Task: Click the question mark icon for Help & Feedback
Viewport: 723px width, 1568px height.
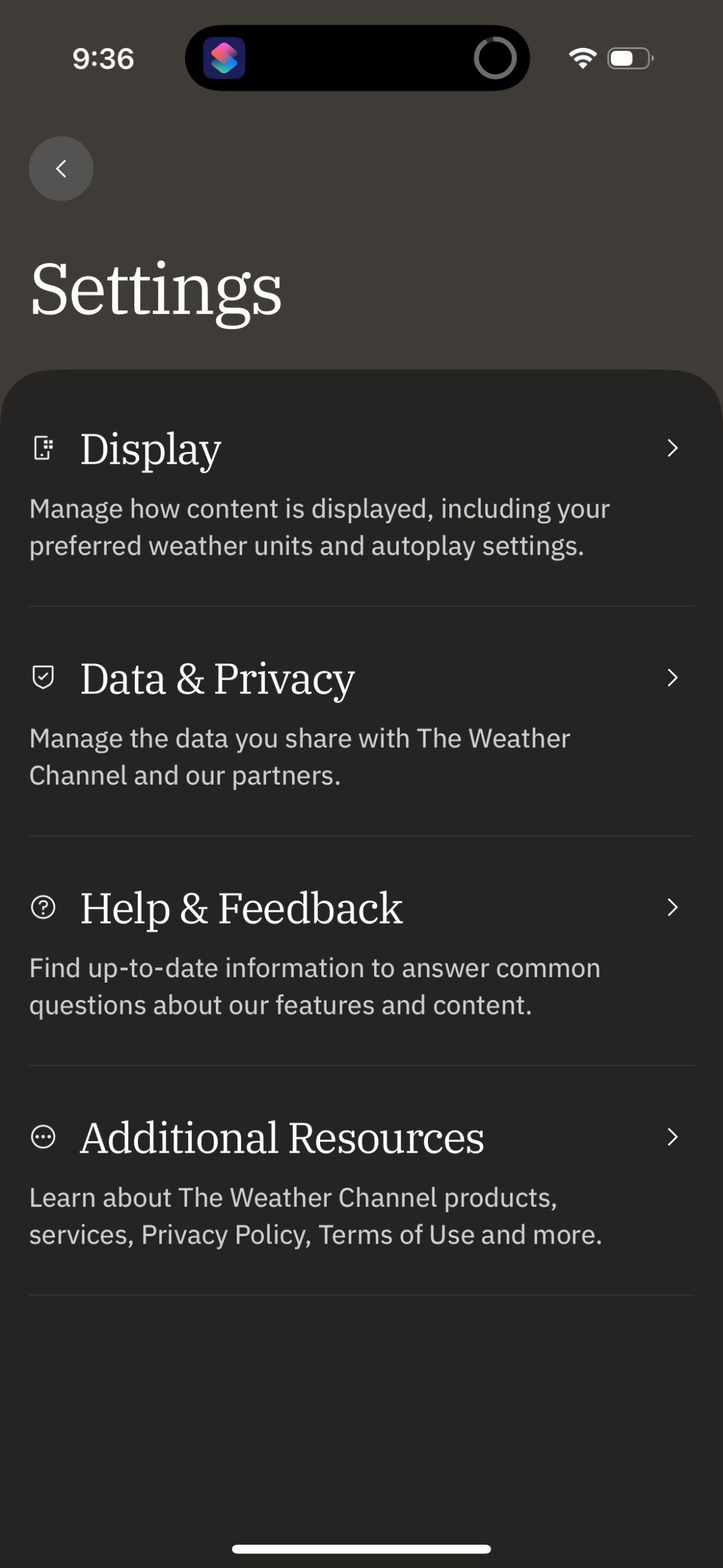Action: [44, 908]
